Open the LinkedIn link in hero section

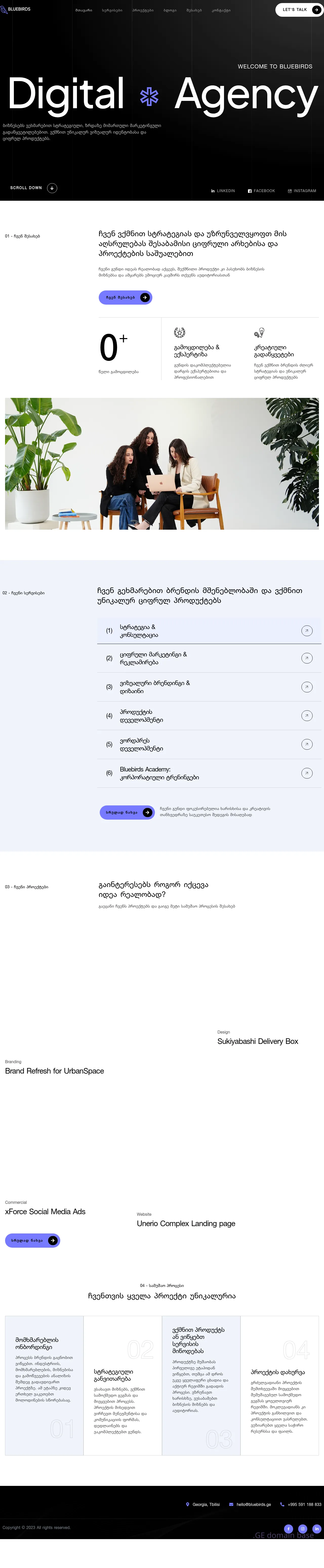tap(223, 191)
